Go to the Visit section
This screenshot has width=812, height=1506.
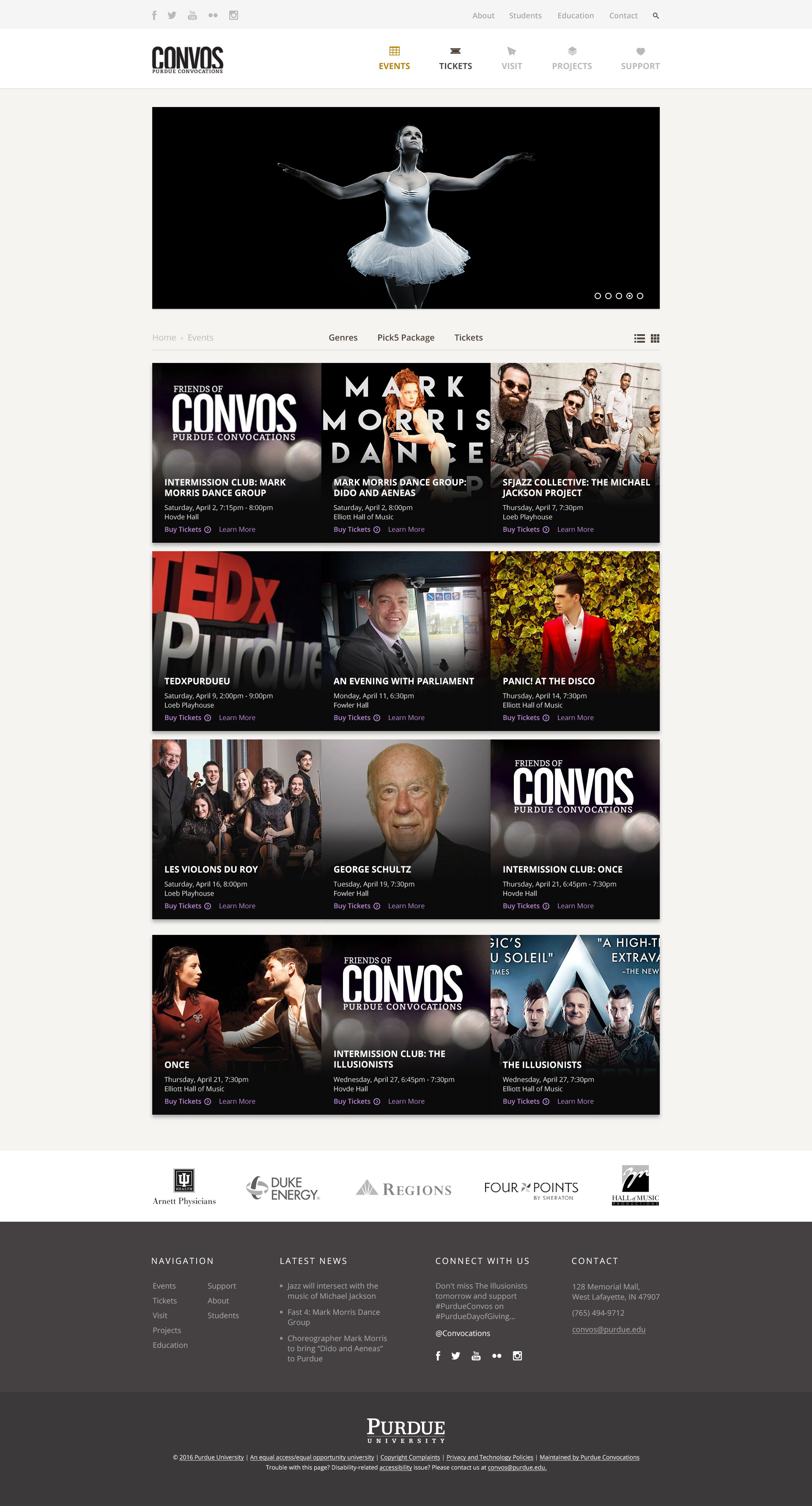pos(512,59)
